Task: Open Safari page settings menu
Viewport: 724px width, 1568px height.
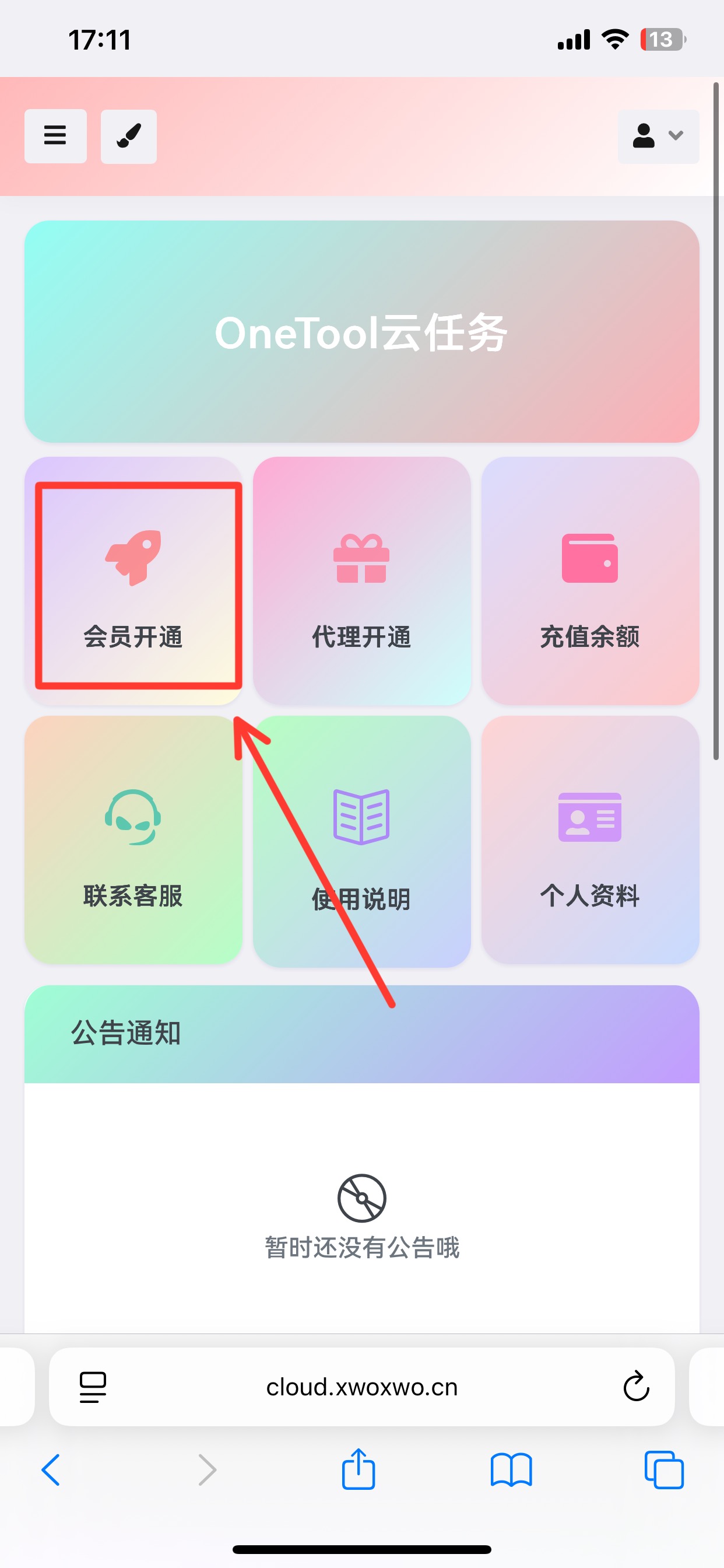Action: point(93,1387)
